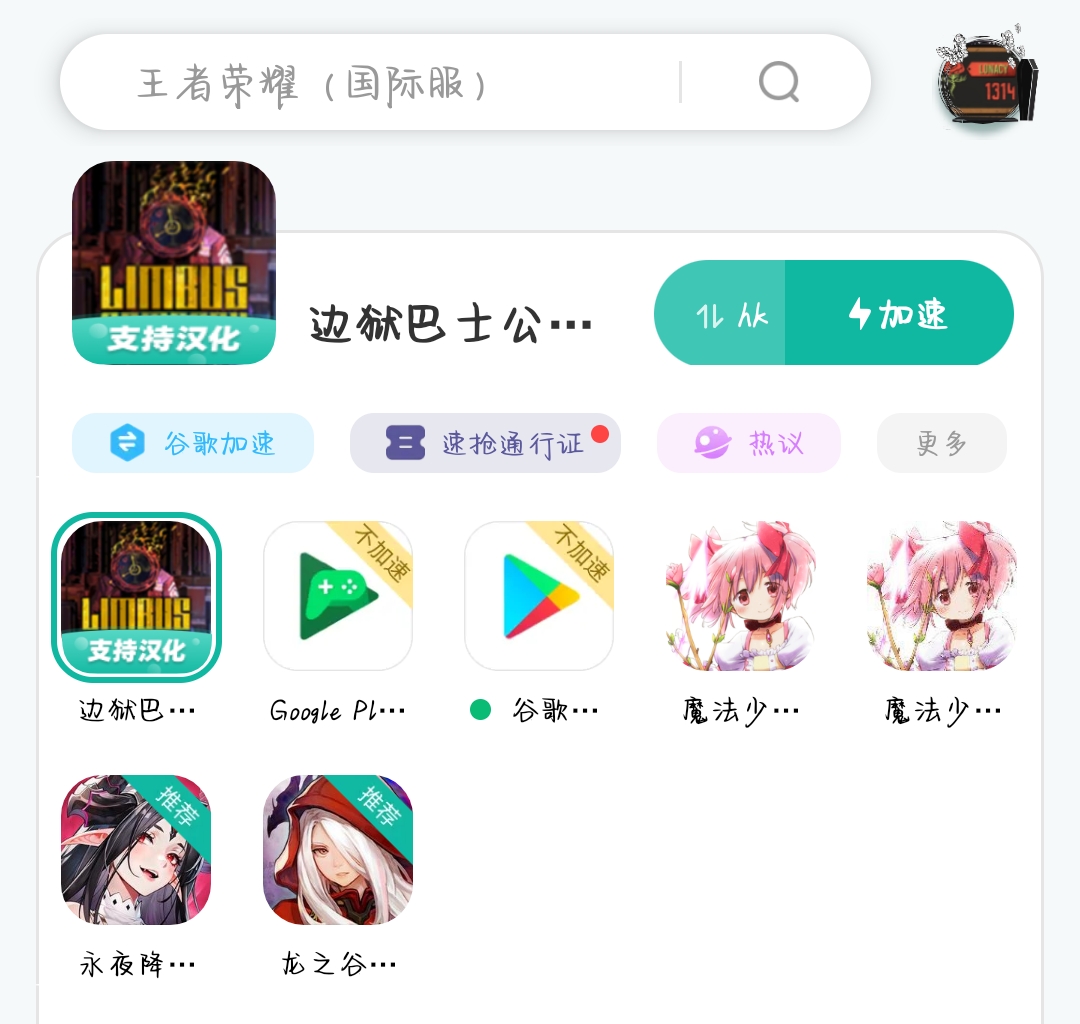Viewport: 1080px width, 1024px height.
Task: Select the Google Pl… games app icon
Action: coord(338,597)
